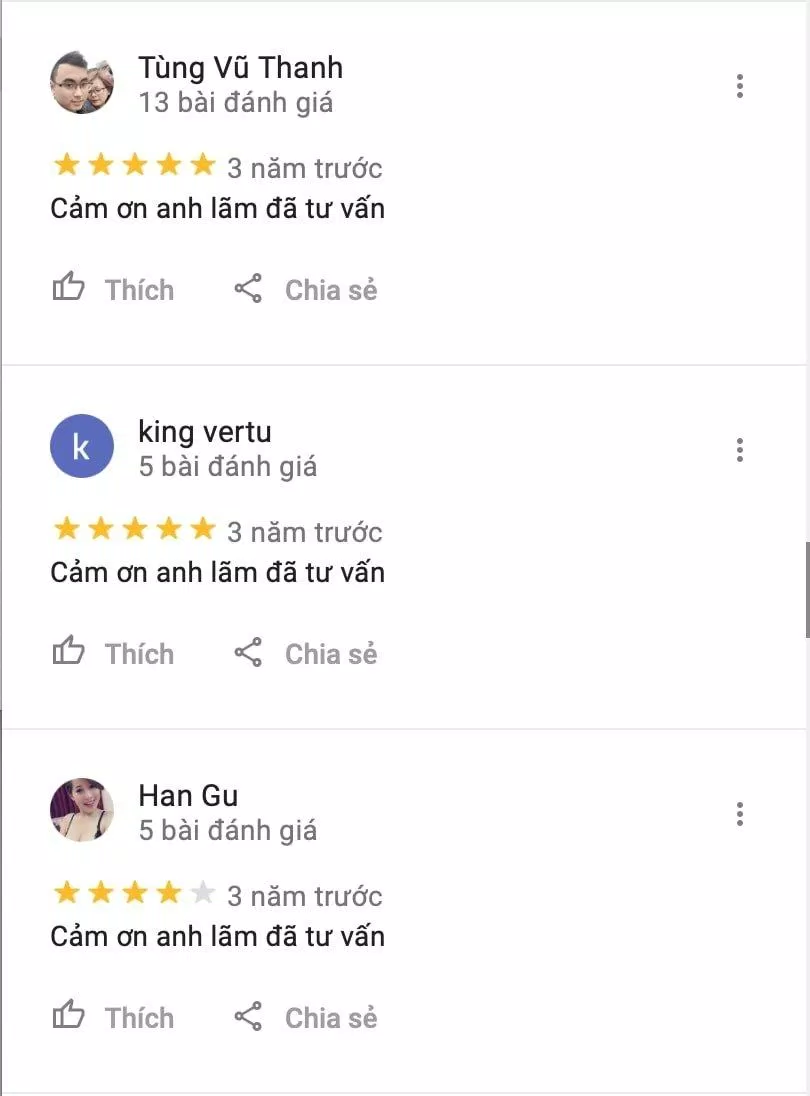
Task: Click the thumbs-up icon on king vertu's review
Action: point(68,652)
